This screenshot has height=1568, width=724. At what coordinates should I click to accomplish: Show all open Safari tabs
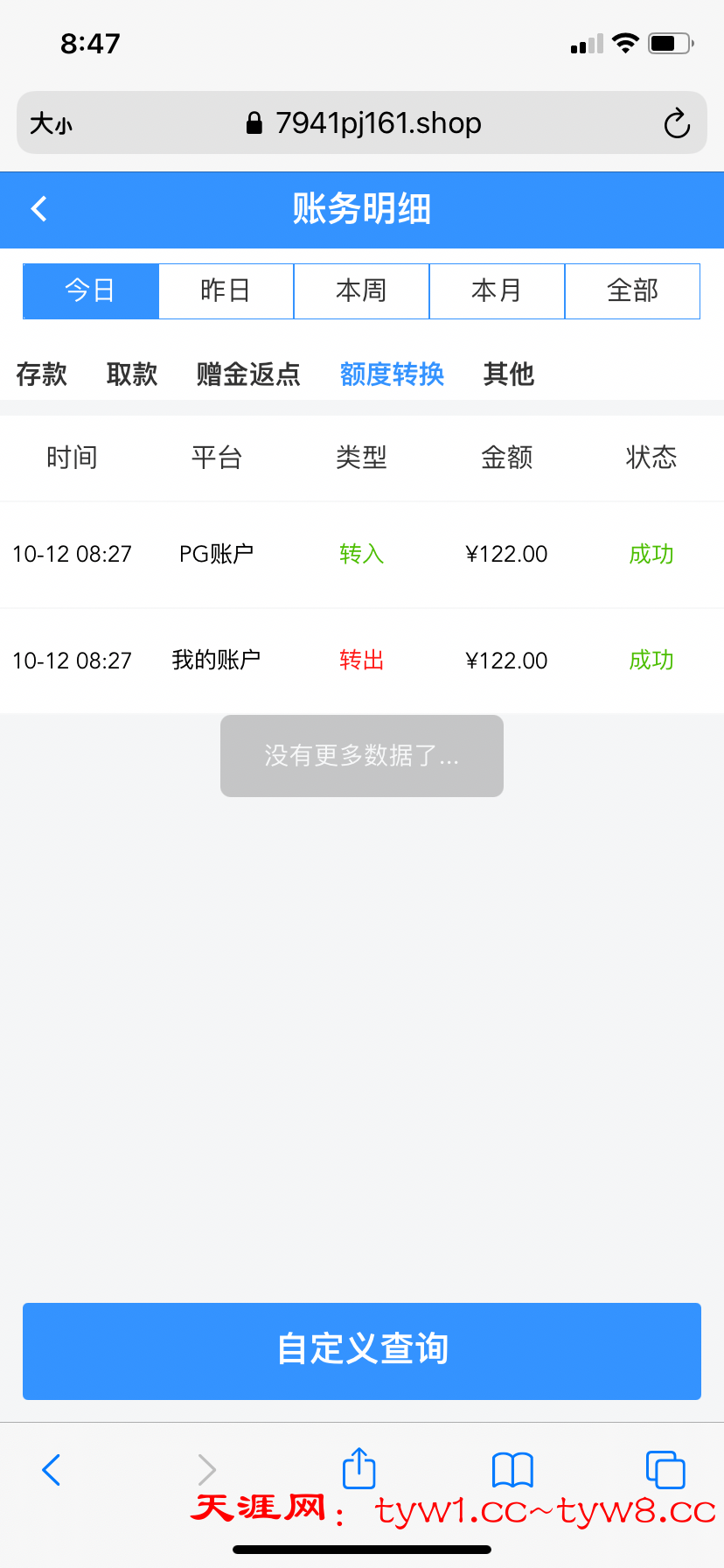tap(665, 1469)
